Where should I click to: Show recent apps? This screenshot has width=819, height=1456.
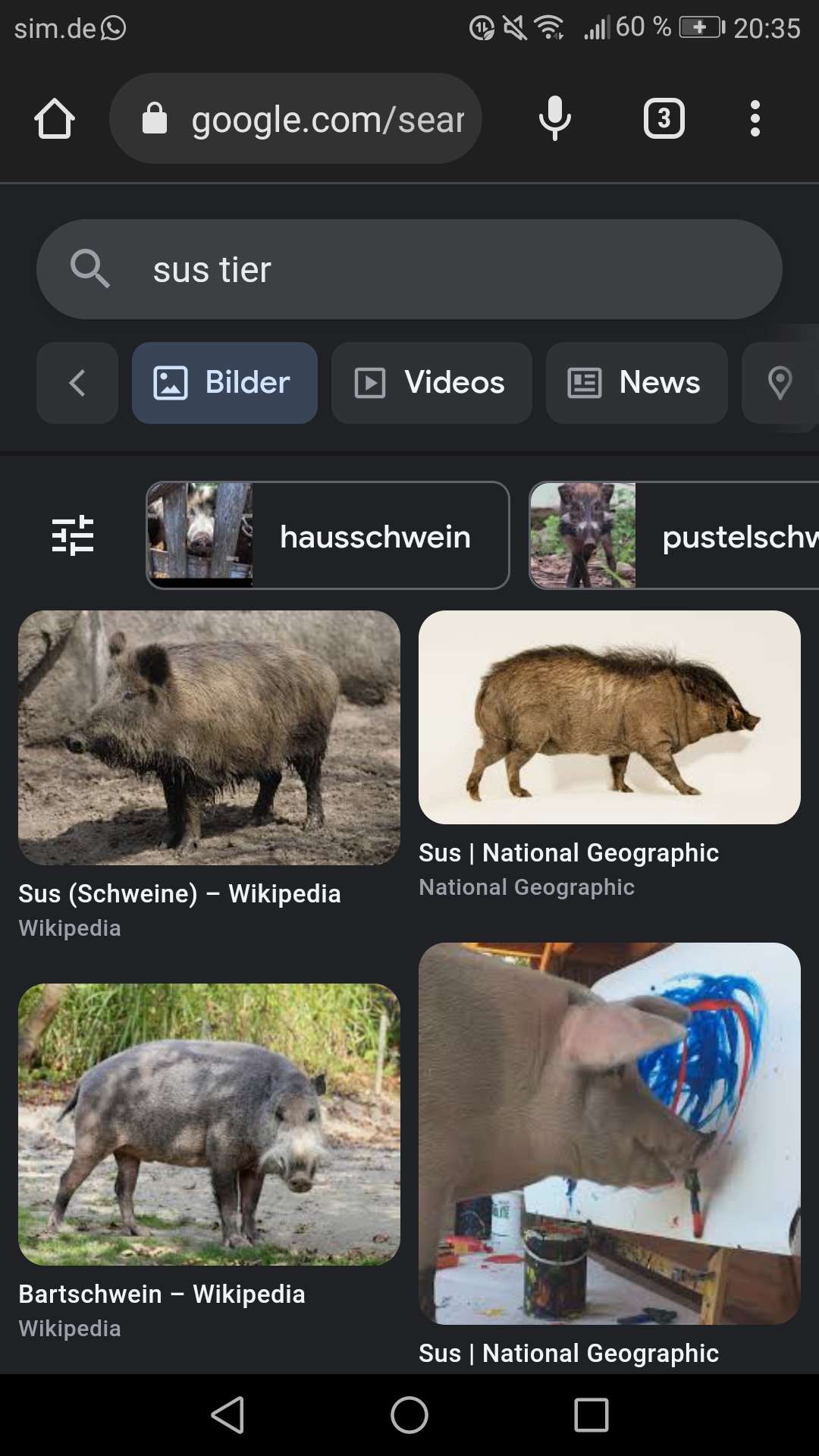point(591,1415)
